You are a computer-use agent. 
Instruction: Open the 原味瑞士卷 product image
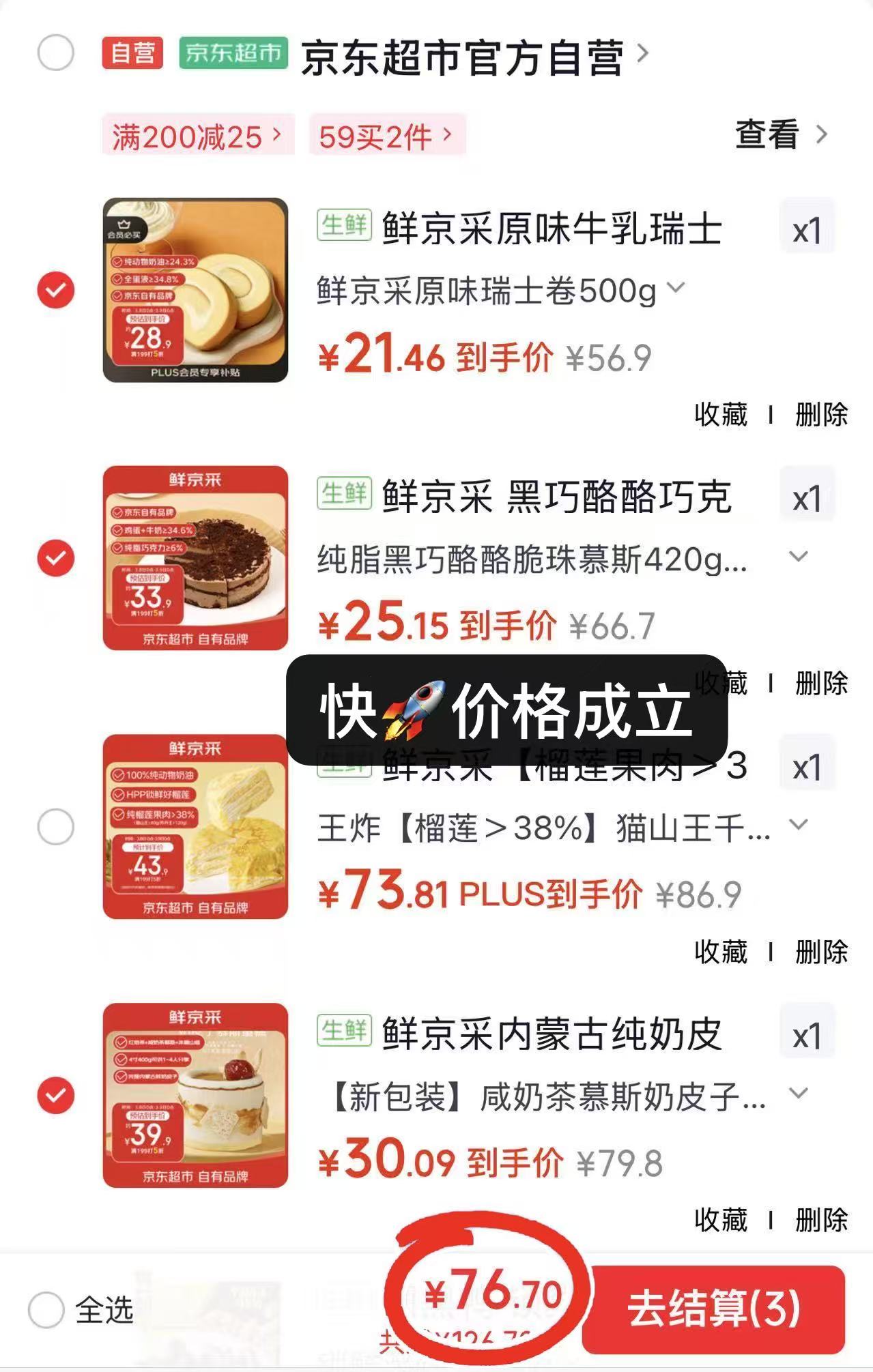(195, 290)
